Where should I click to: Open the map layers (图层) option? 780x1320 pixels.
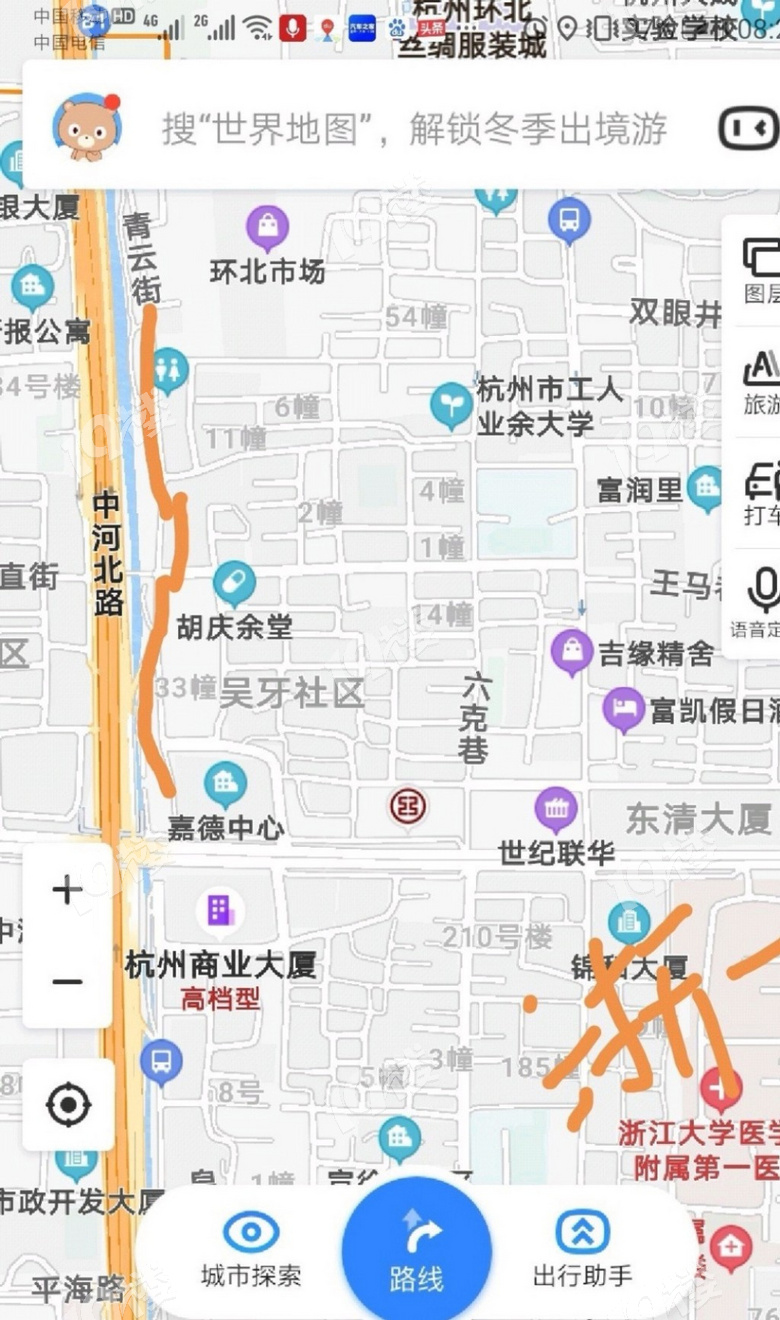tap(762, 268)
